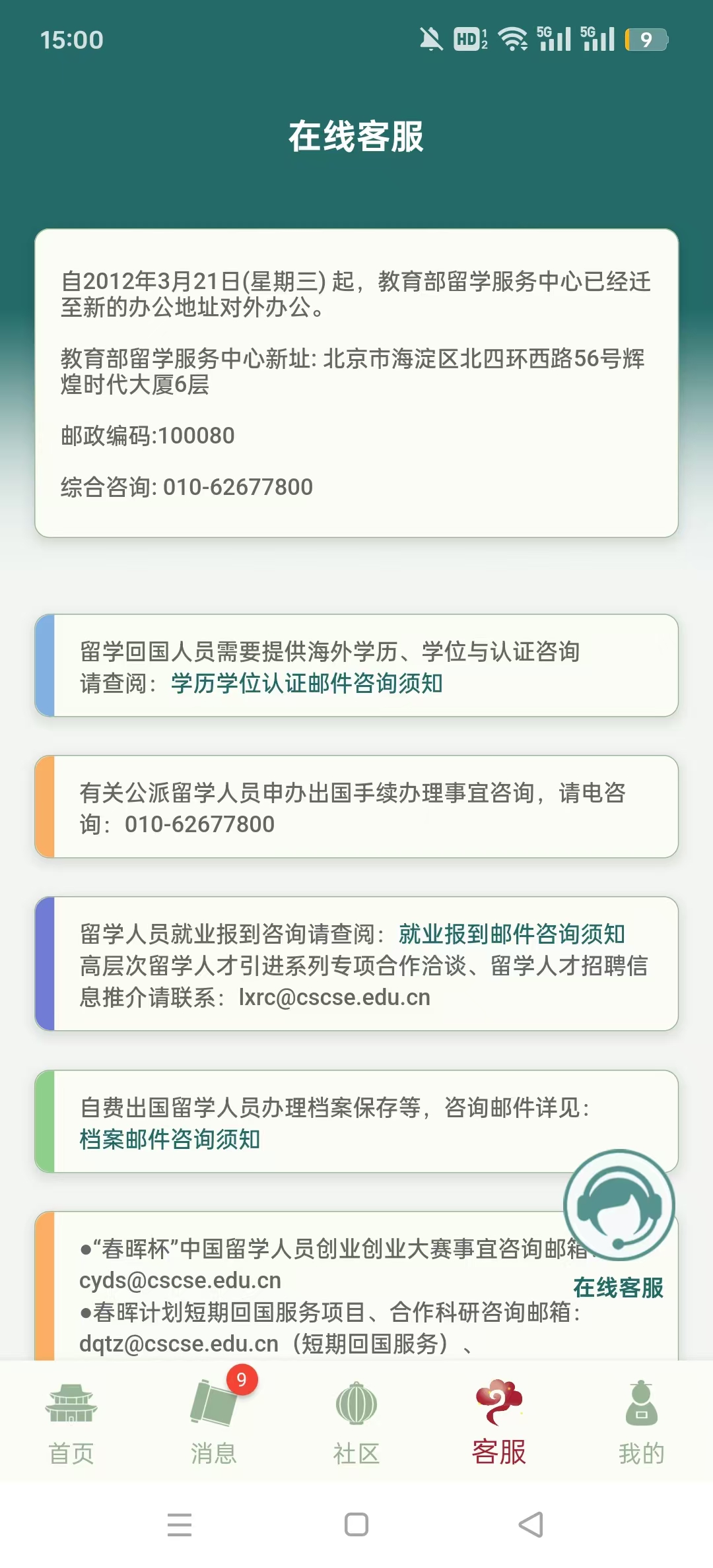This screenshot has height=1568, width=713.
Task: Tap the system back button
Action: coord(531,1524)
